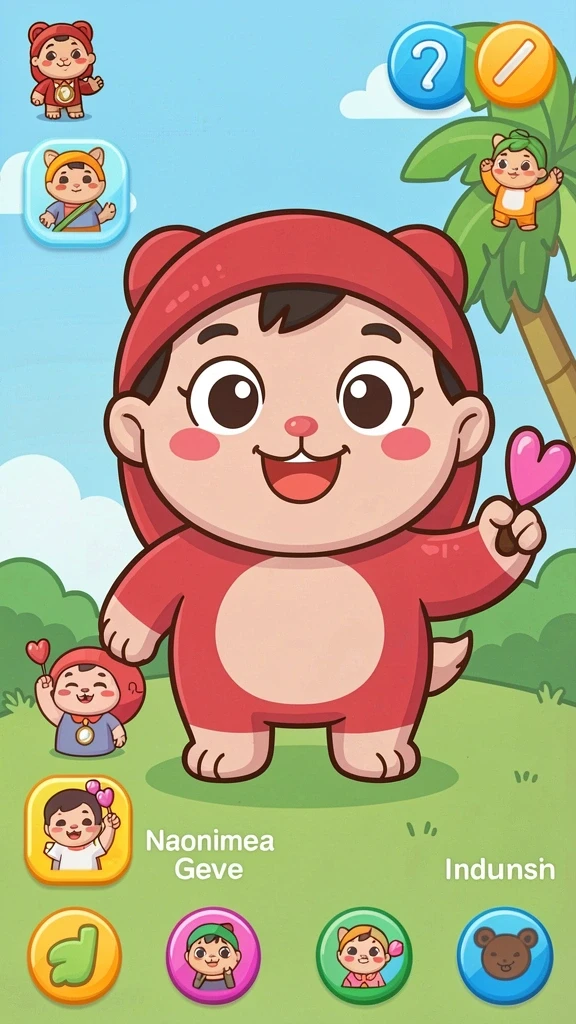Open the blue round button with the brown bear
This screenshot has width=576, height=1024.
tap(505, 956)
